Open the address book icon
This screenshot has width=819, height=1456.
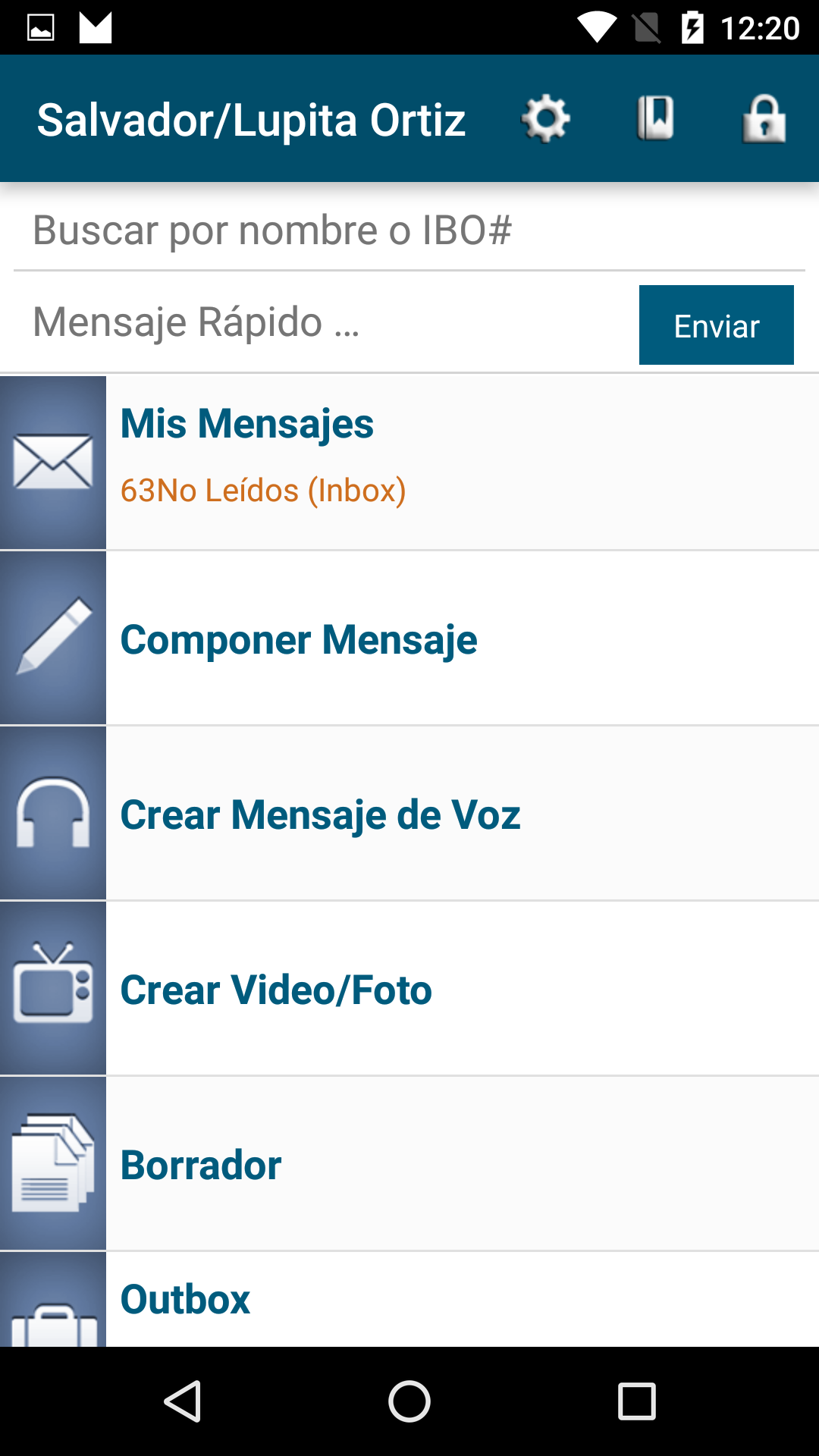point(655,119)
